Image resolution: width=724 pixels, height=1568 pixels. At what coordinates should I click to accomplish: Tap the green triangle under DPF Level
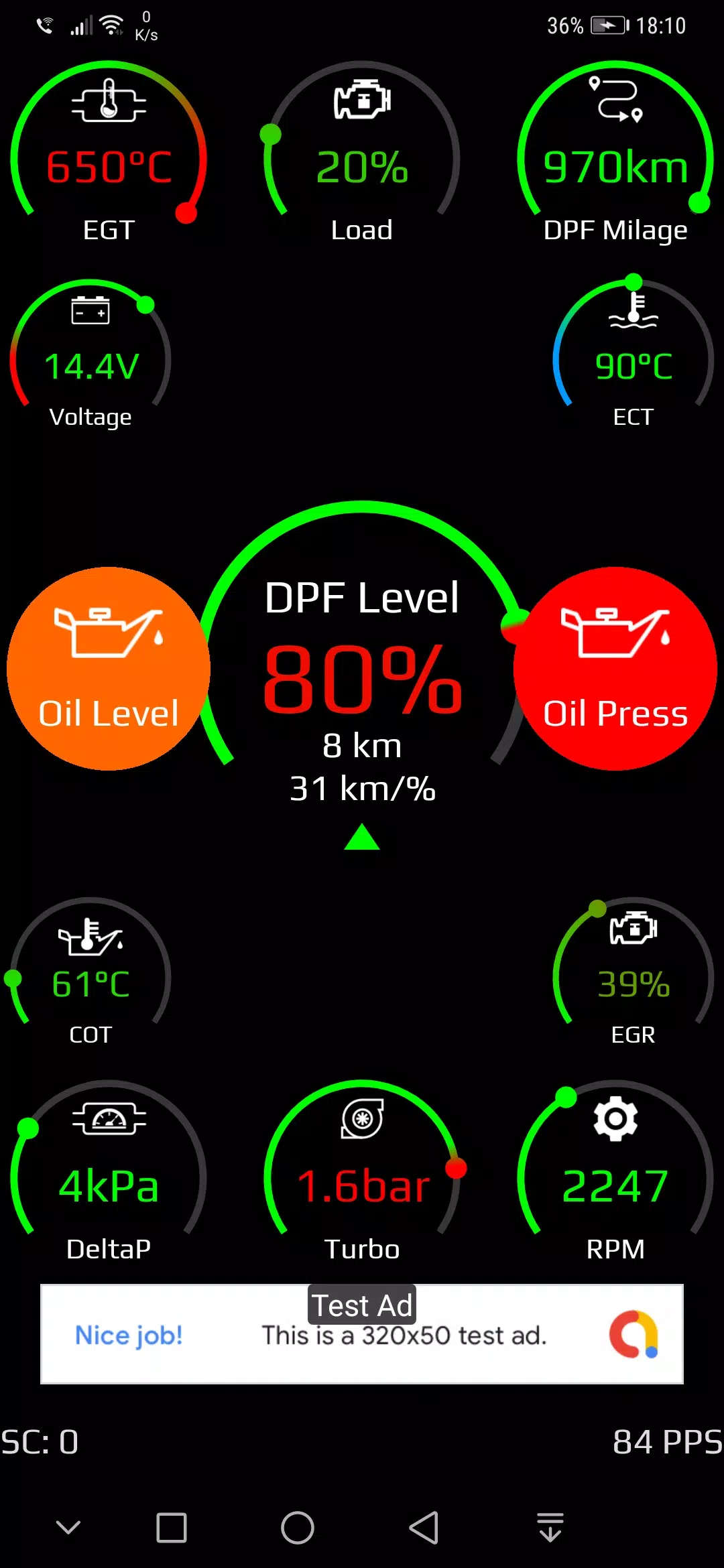point(362,838)
